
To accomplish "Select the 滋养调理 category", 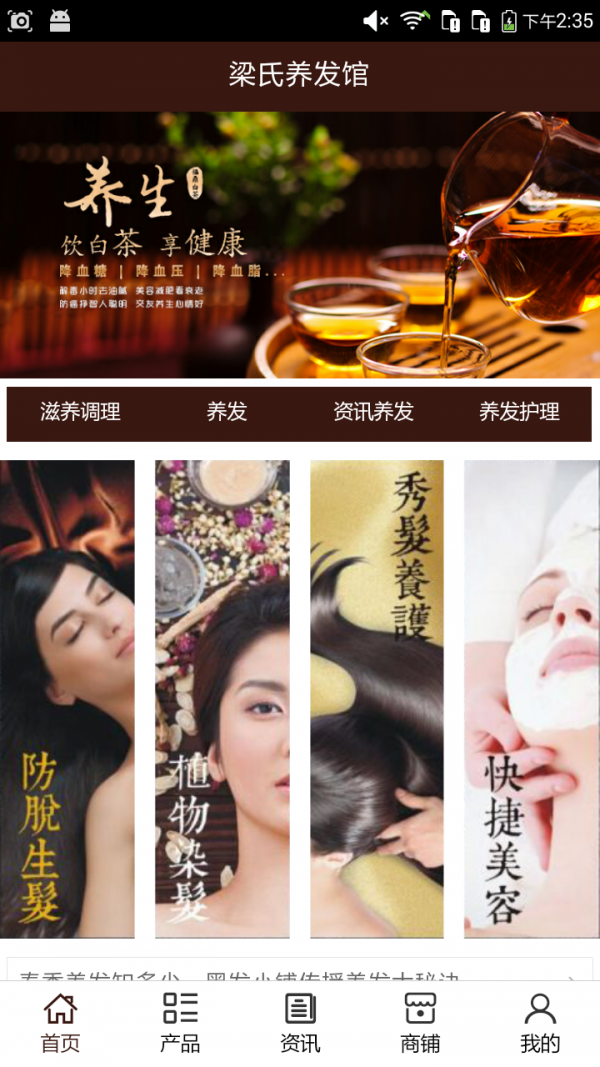I will [x=80, y=412].
